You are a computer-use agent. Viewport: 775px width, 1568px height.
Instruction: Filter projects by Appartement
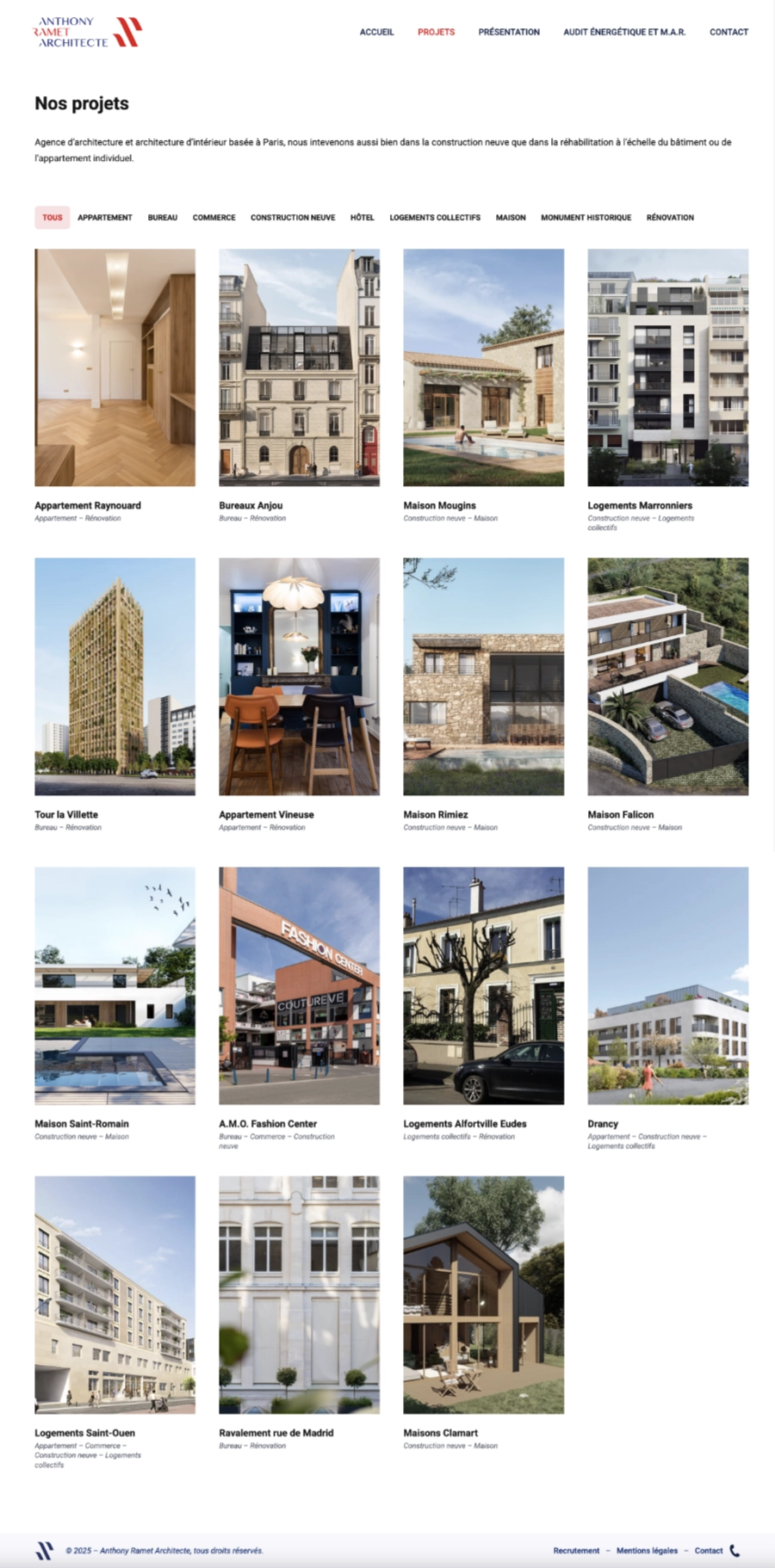click(x=105, y=218)
